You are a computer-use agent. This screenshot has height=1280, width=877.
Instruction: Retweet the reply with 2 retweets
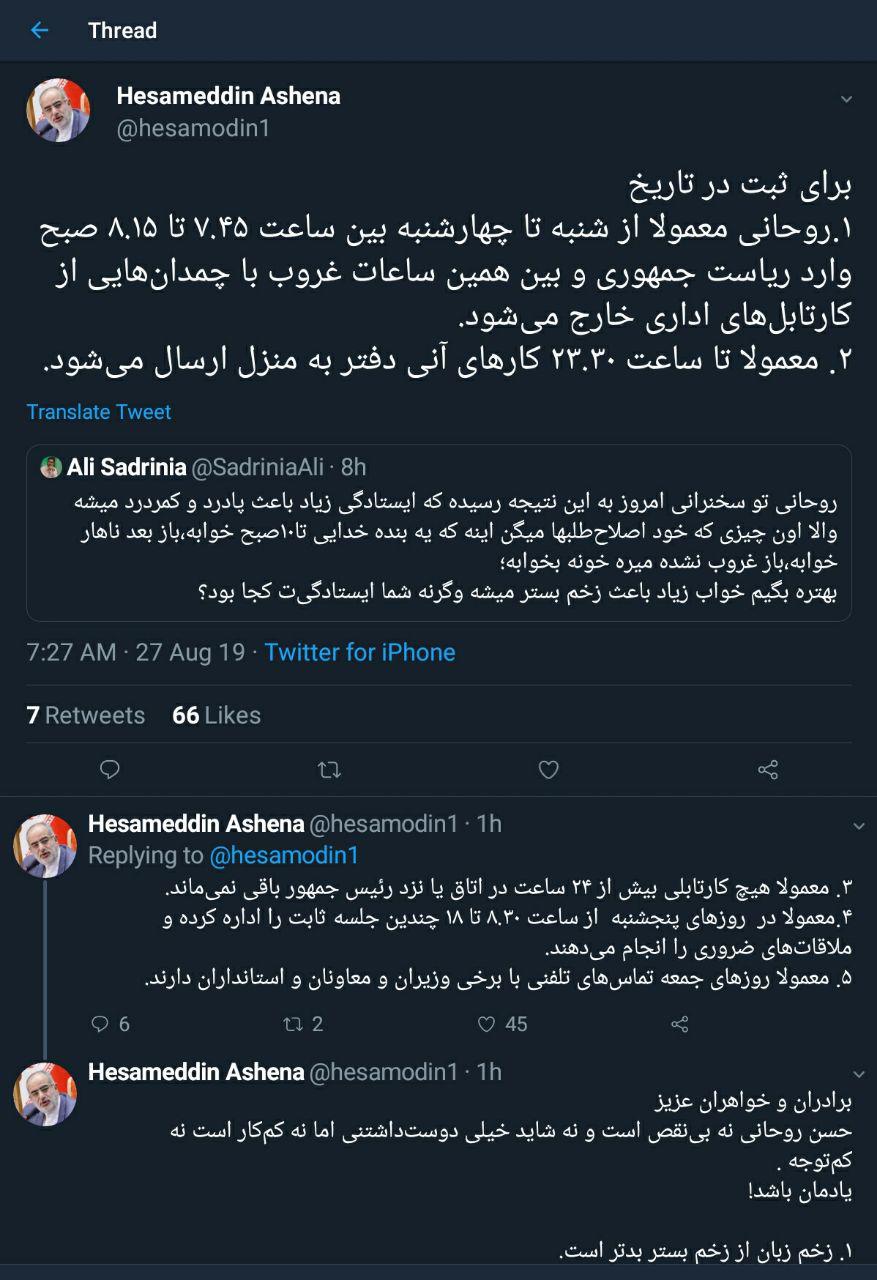(x=292, y=1024)
